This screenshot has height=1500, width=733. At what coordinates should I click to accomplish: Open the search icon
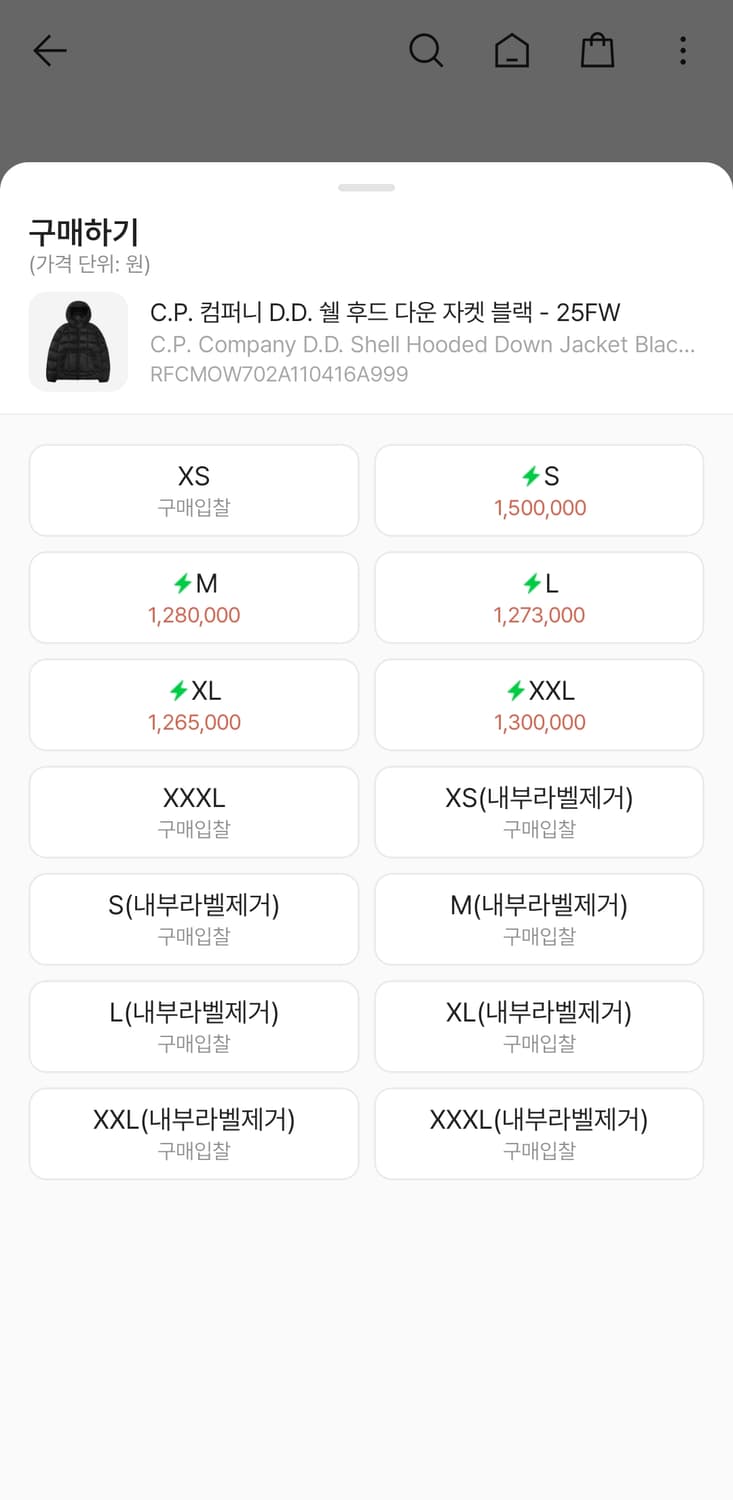[x=426, y=50]
